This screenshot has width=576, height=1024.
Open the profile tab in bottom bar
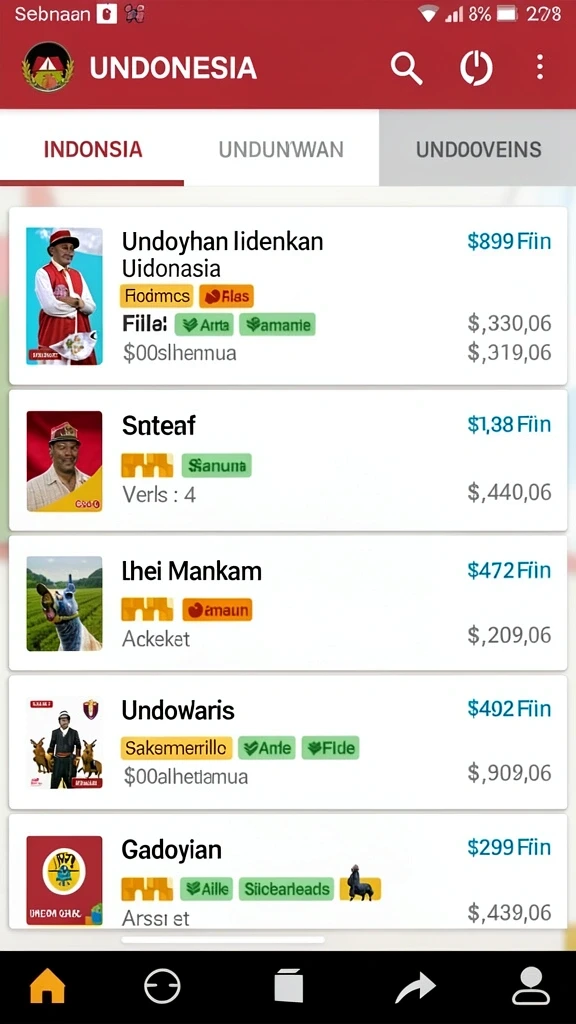tap(531, 985)
